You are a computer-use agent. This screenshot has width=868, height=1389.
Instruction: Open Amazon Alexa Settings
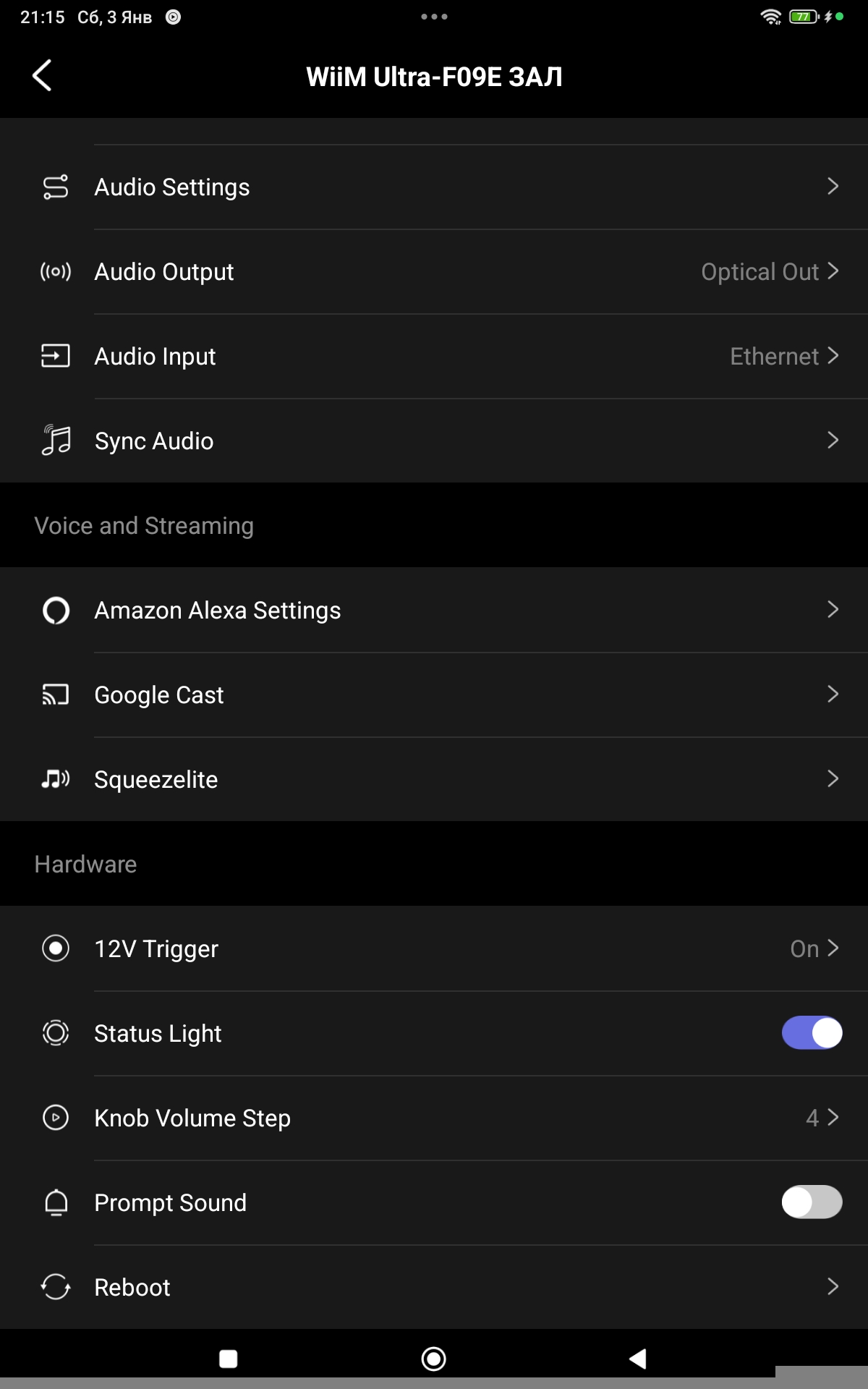click(x=434, y=611)
